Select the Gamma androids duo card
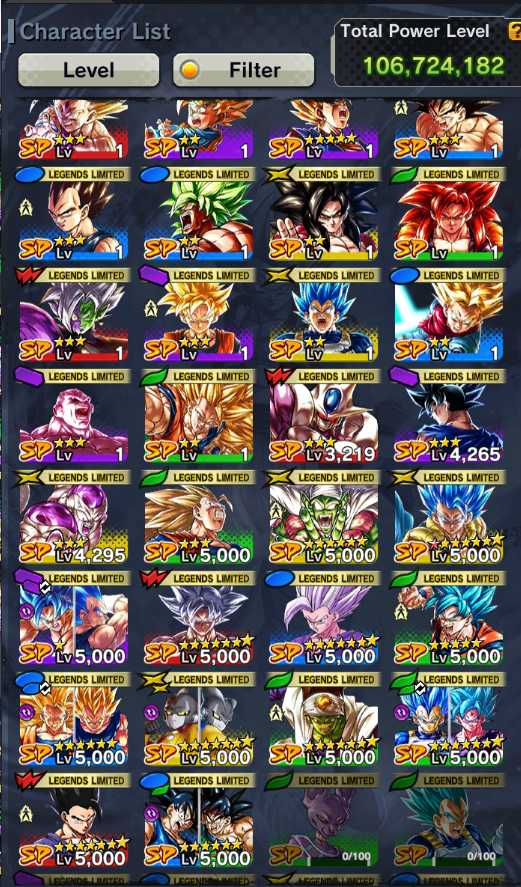Image resolution: width=521 pixels, height=887 pixels. point(199,720)
